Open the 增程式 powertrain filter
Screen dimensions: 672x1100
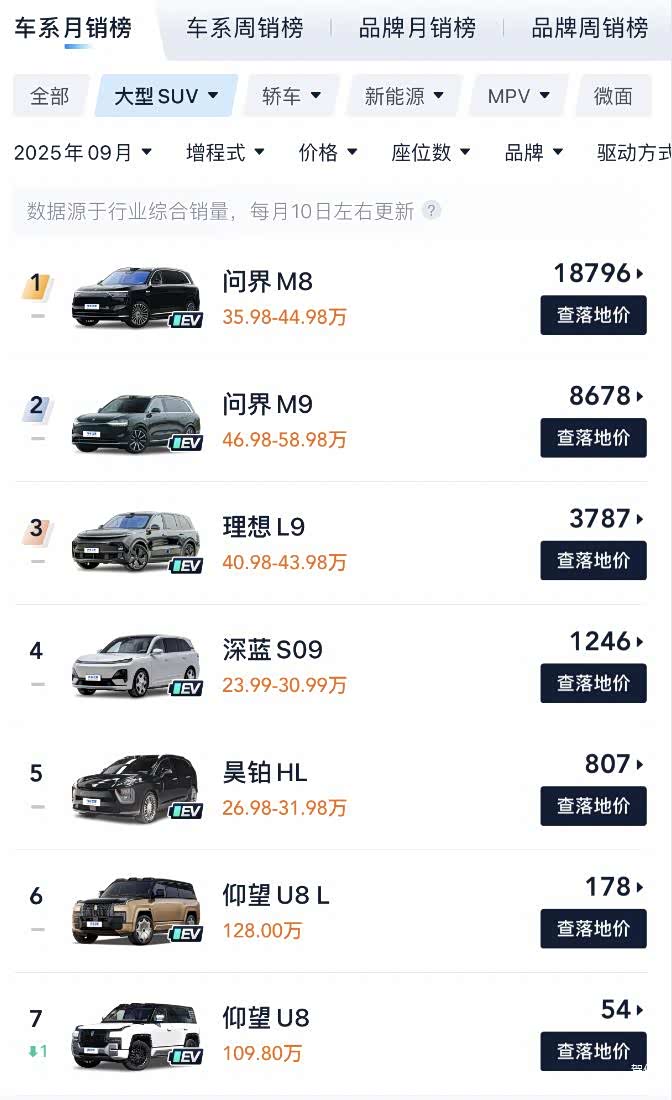point(225,153)
